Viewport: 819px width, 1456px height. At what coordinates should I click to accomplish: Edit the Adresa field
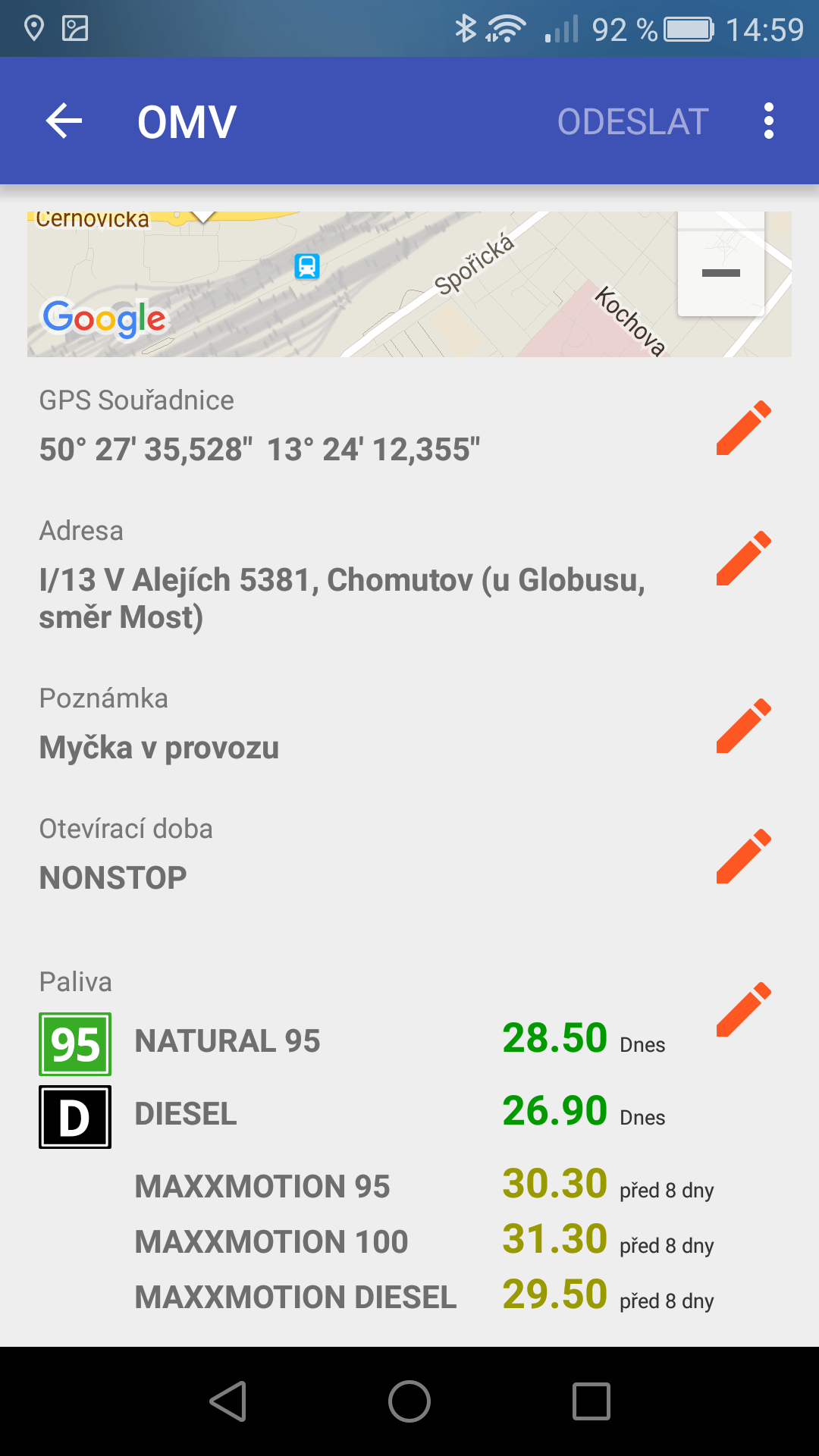[744, 558]
